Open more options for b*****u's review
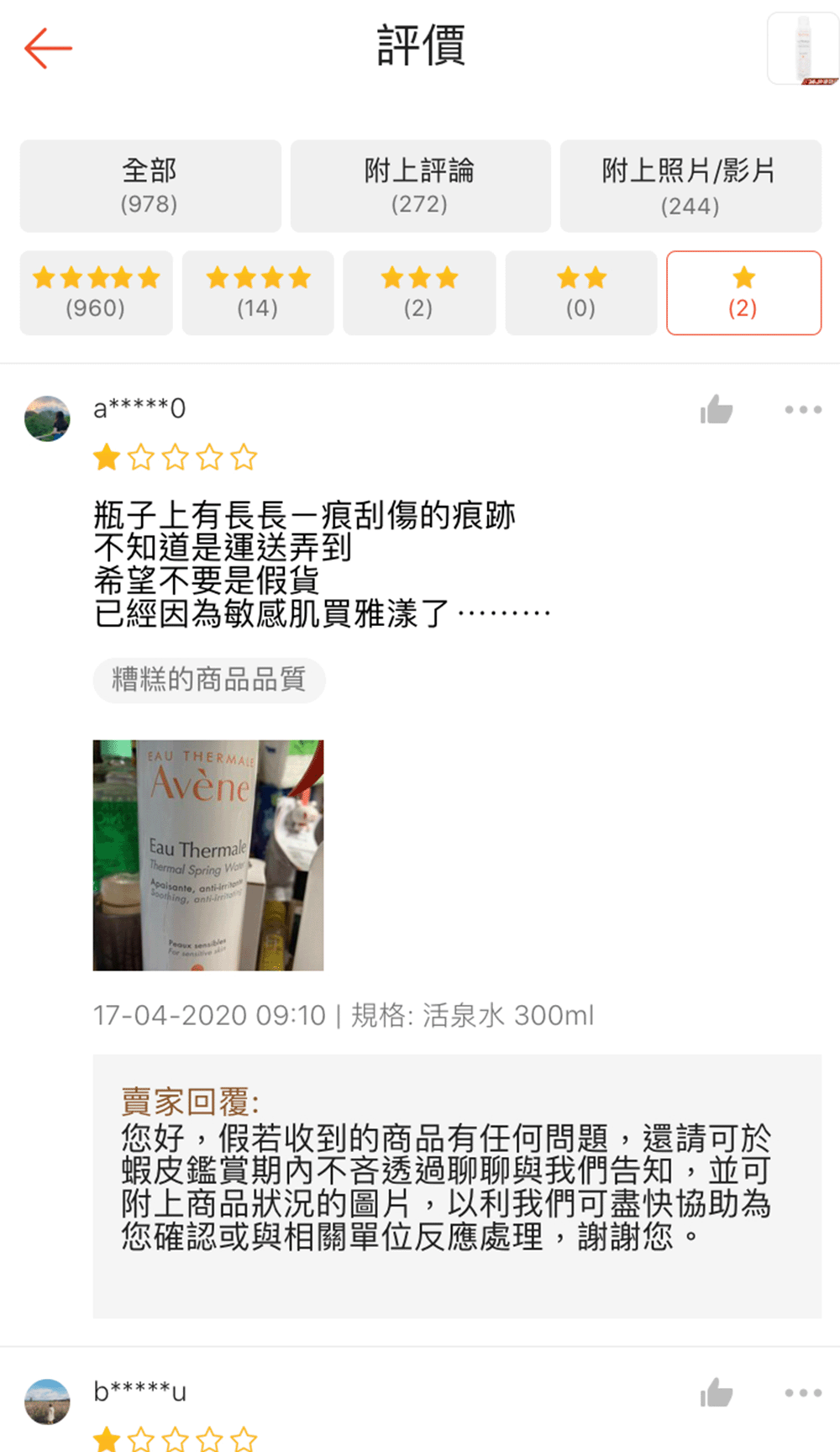Viewport: 840px width, 1452px height. click(802, 1392)
